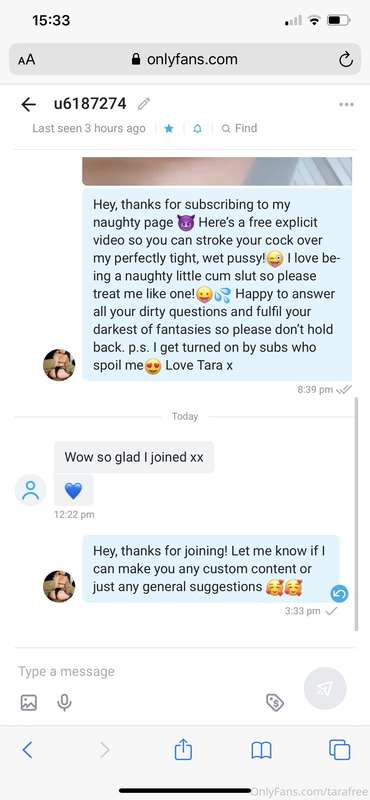Unsend the latest 3:33 pm message
The image size is (370, 800).
click(339, 593)
